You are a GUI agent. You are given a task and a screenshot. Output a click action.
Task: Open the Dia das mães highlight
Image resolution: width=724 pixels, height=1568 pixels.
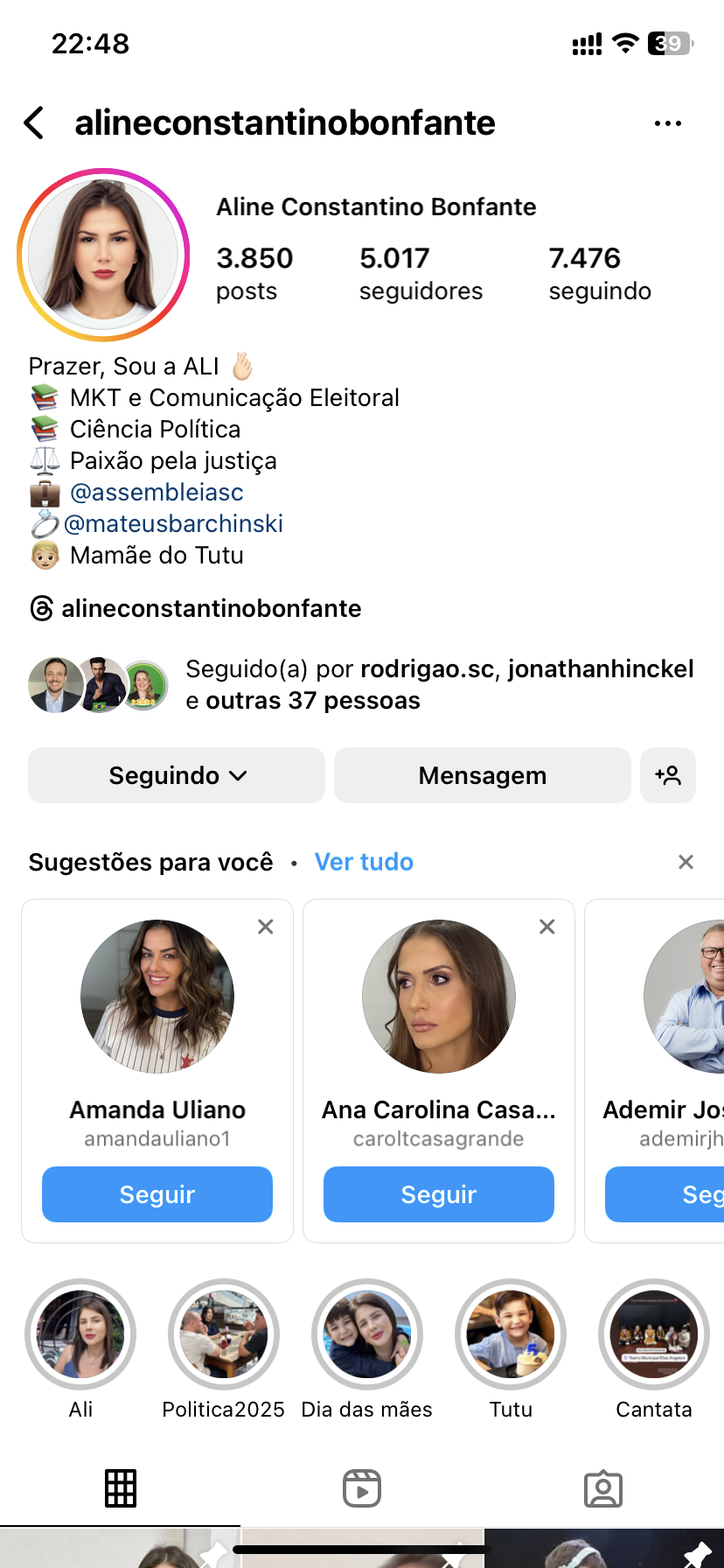[367, 1335]
